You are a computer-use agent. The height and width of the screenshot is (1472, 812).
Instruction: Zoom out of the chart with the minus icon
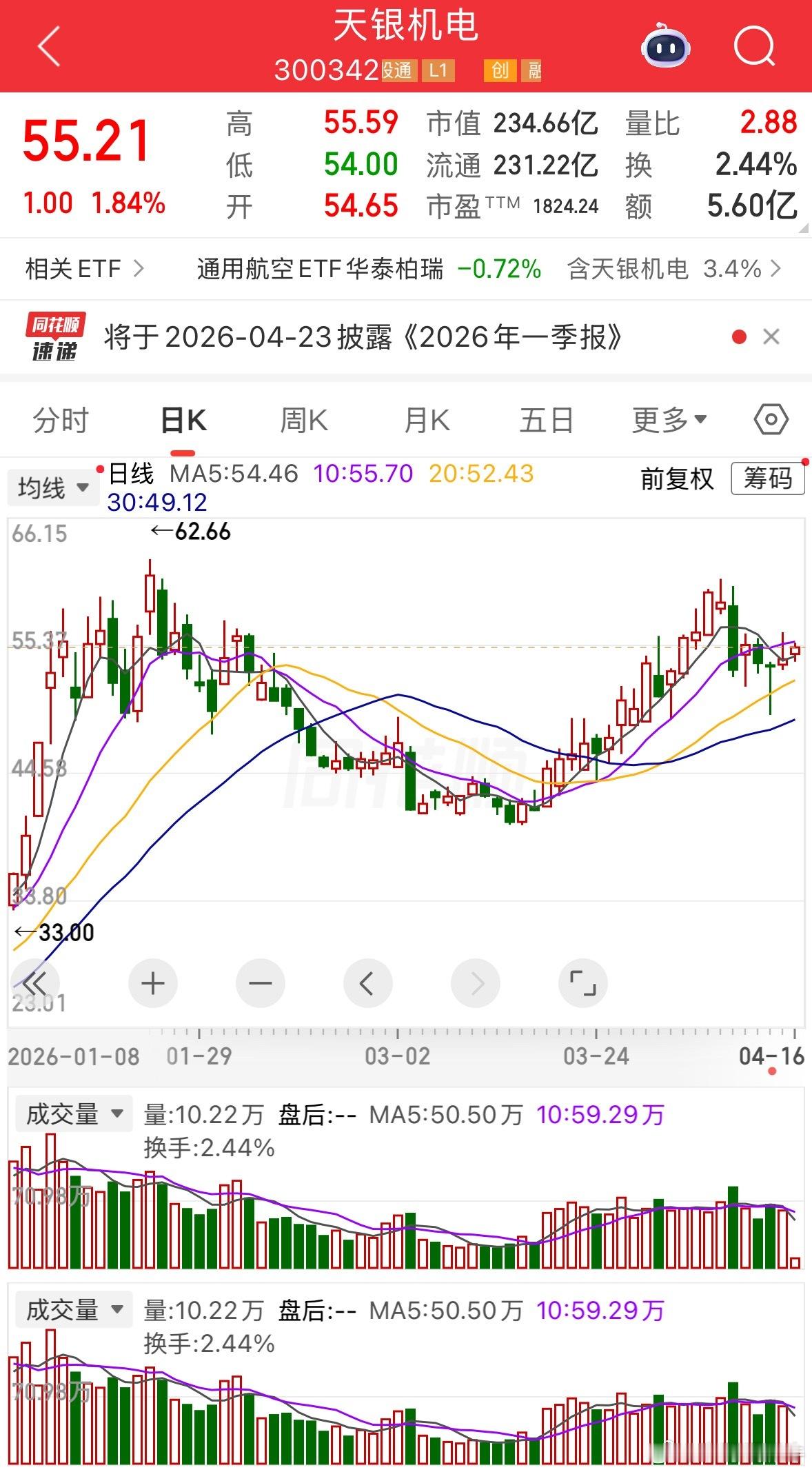click(x=260, y=984)
